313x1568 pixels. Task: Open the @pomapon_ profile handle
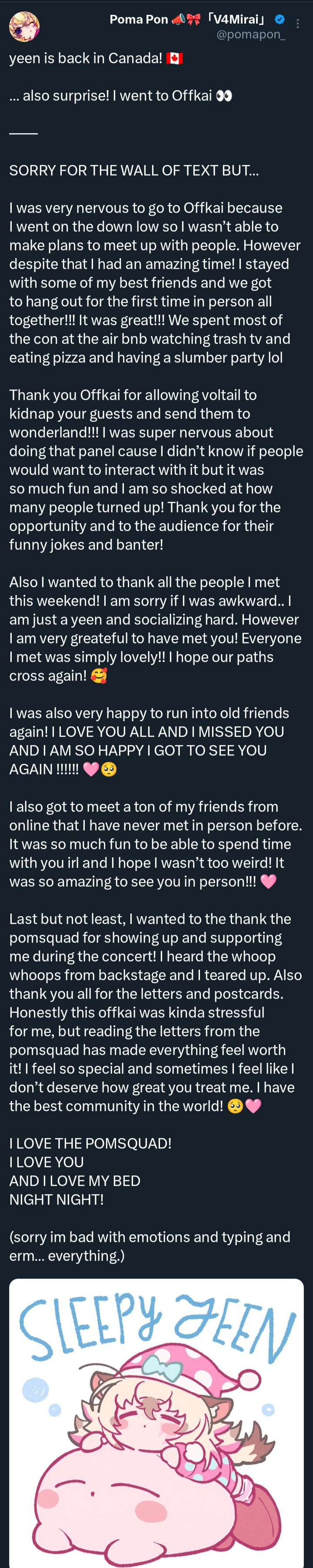click(250, 35)
